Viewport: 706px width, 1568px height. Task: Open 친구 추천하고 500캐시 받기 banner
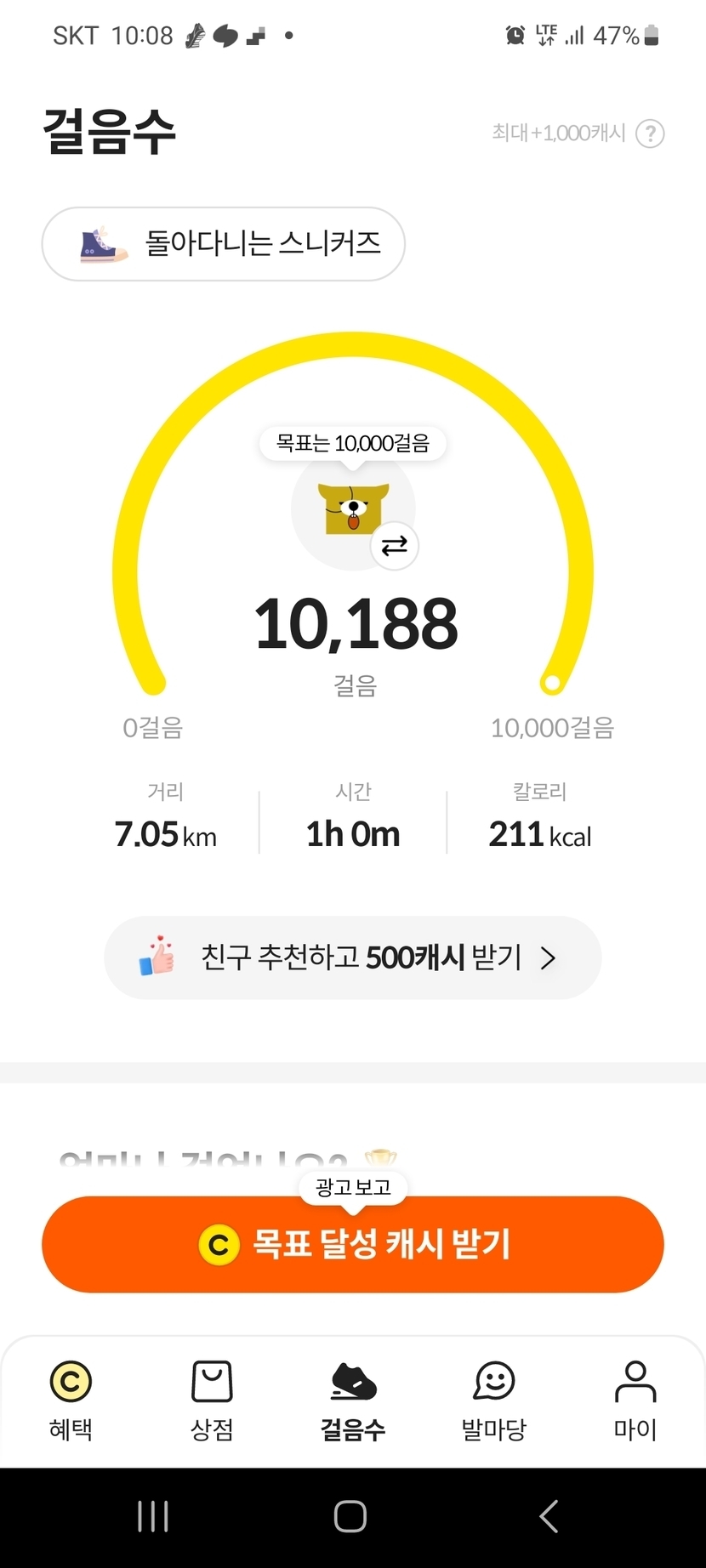pos(352,957)
